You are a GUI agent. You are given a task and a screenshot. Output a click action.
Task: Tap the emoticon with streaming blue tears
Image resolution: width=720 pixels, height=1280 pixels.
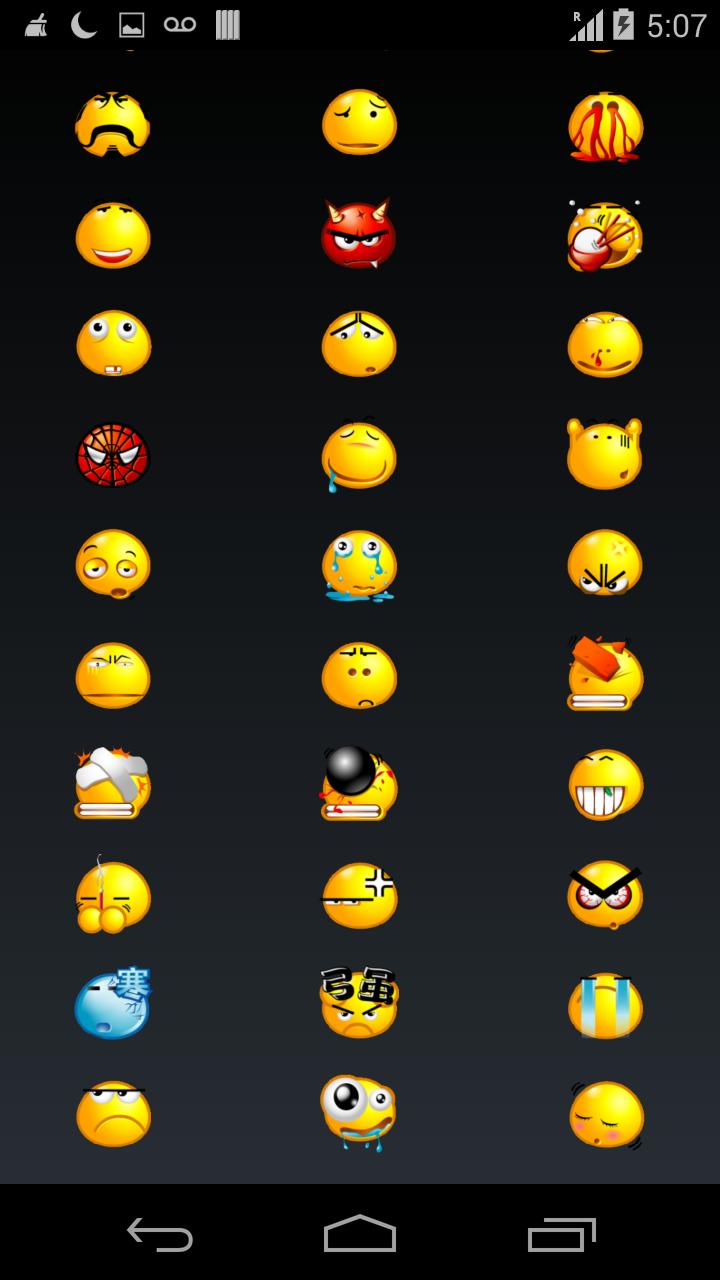pos(605,1004)
